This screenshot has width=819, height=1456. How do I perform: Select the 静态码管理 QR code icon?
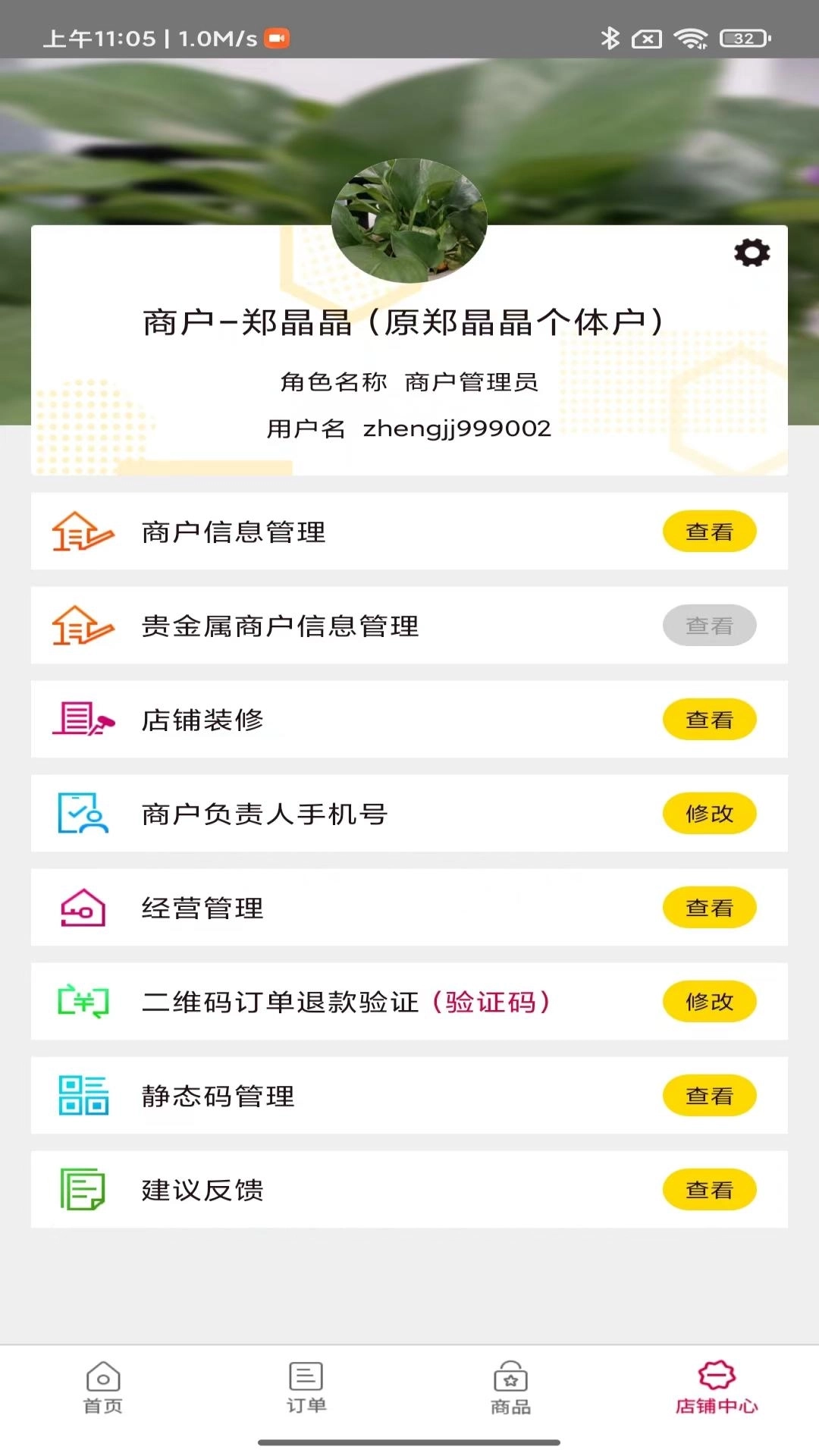[x=83, y=1095]
